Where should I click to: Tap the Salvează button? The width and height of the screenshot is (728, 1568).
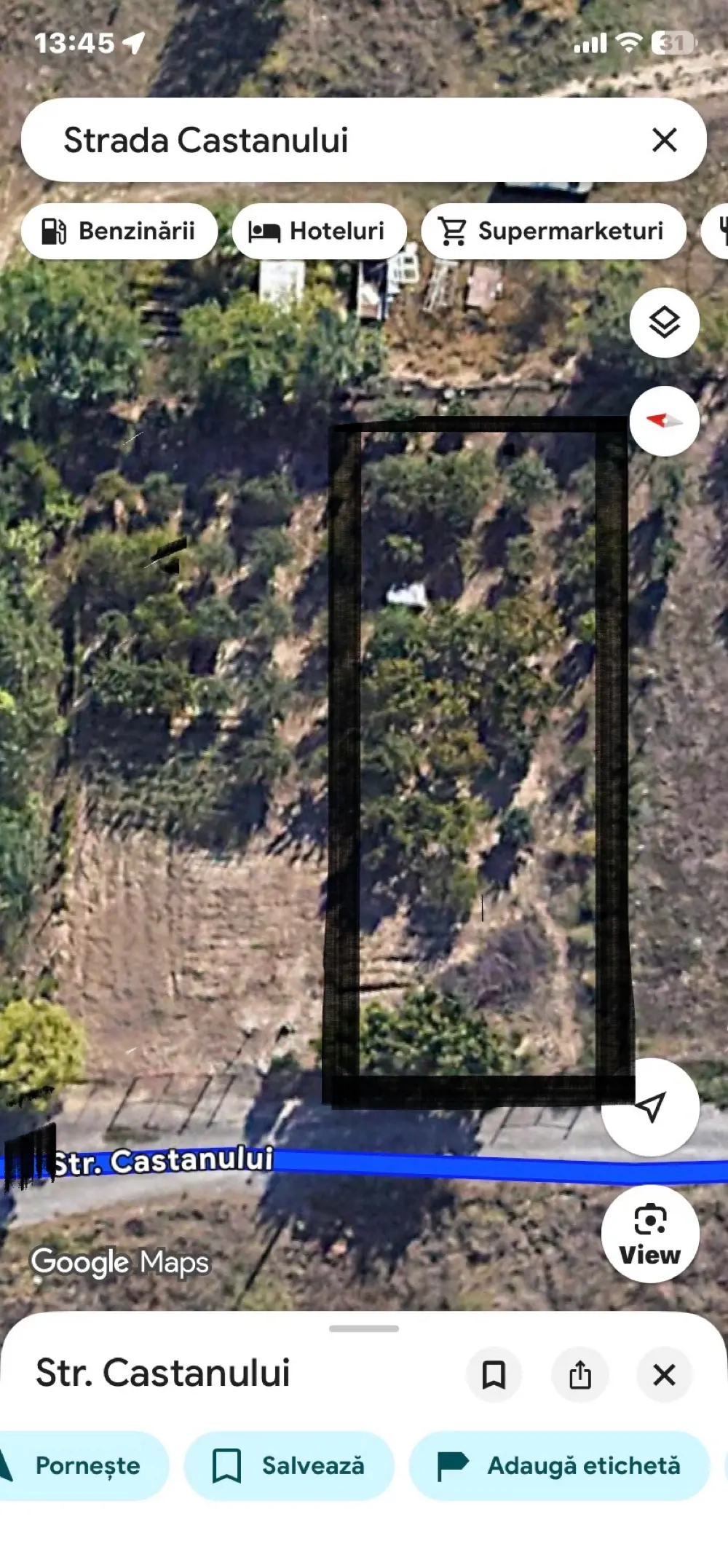(289, 1465)
